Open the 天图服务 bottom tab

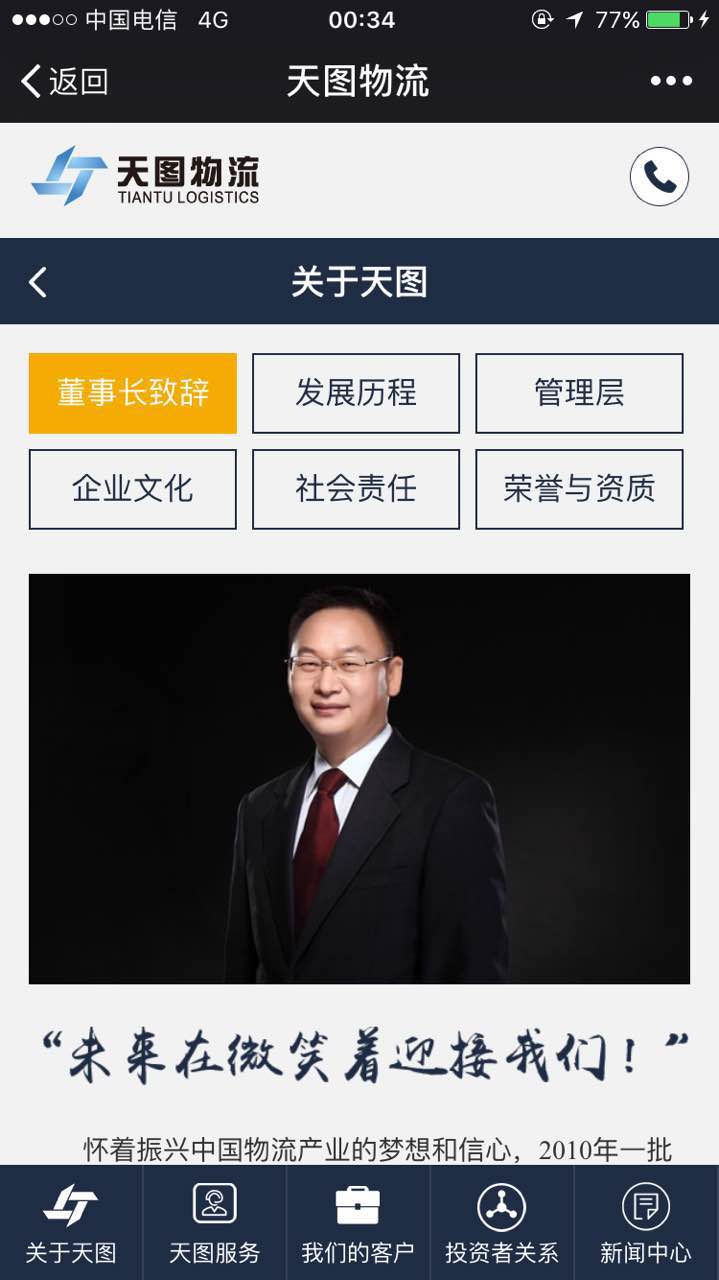215,1222
